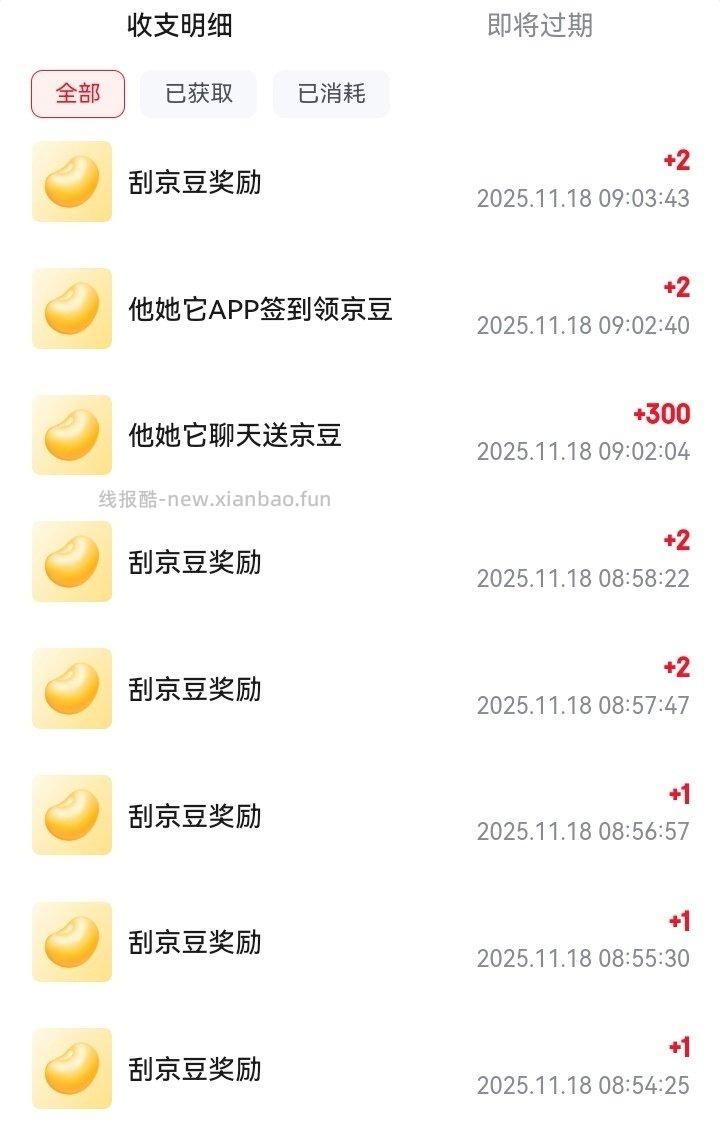The width and height of the screenshot is (720, 1138).
Task: Click the bean icon for 他她它APP签到领京豆
Action: pos(71,309)
